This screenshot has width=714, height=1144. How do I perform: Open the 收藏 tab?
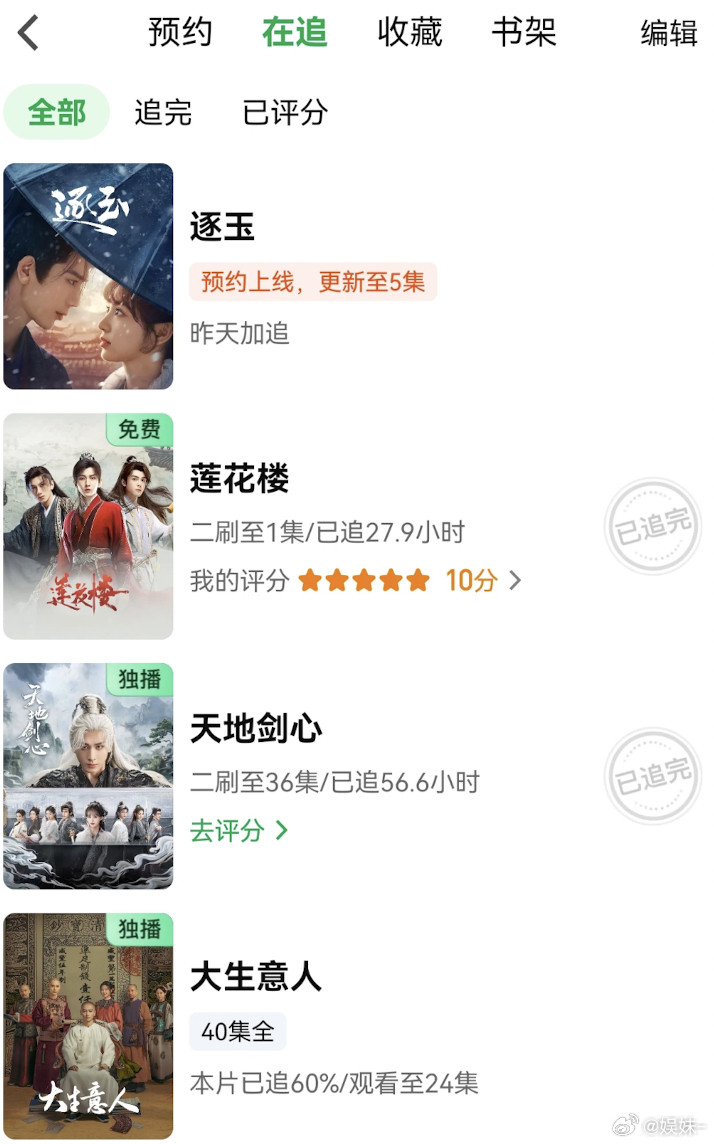click(x=409, y=32)
